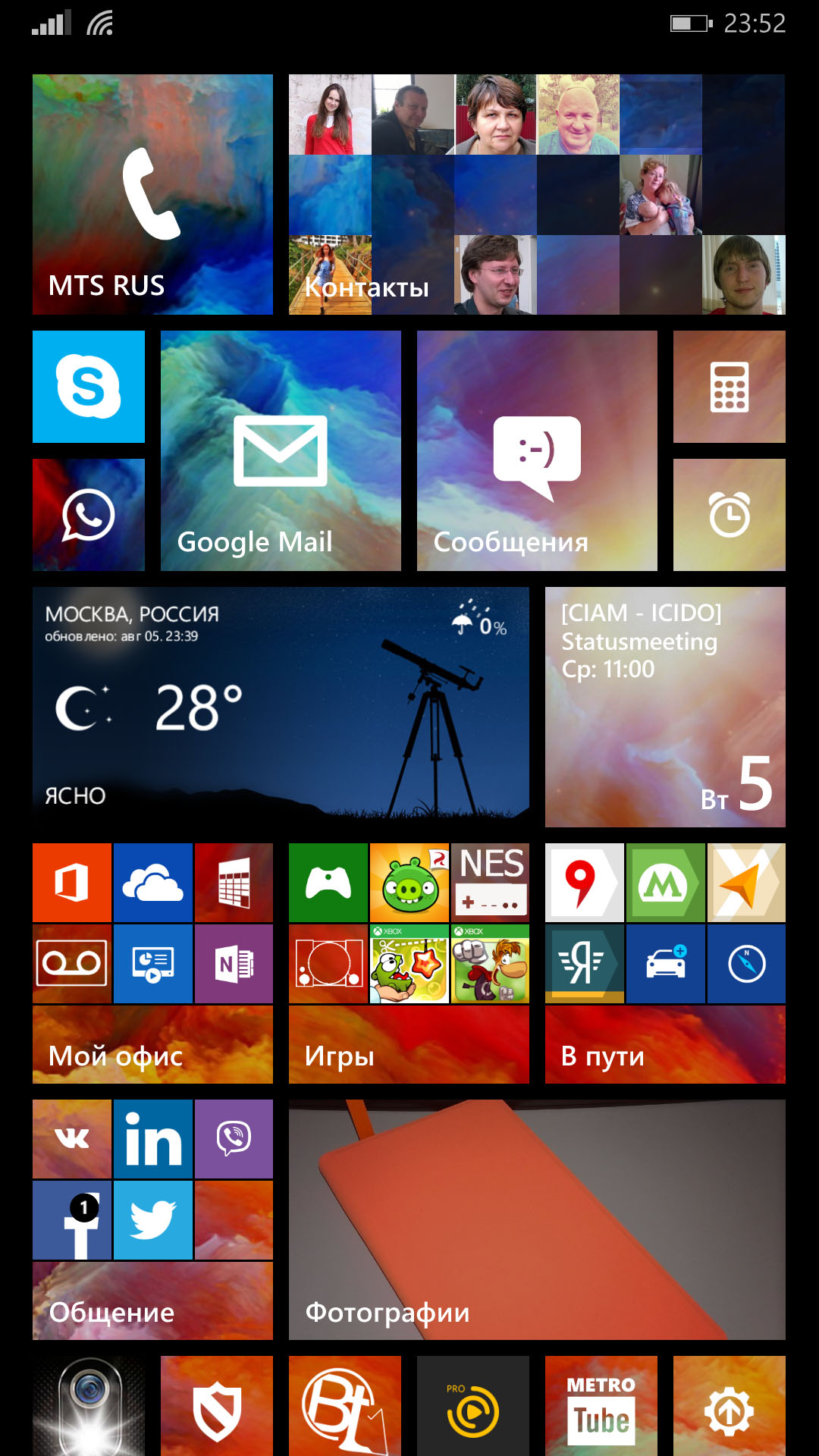Open the Сообщения messaging tile

pyautogui.click(x=537, y=450)
